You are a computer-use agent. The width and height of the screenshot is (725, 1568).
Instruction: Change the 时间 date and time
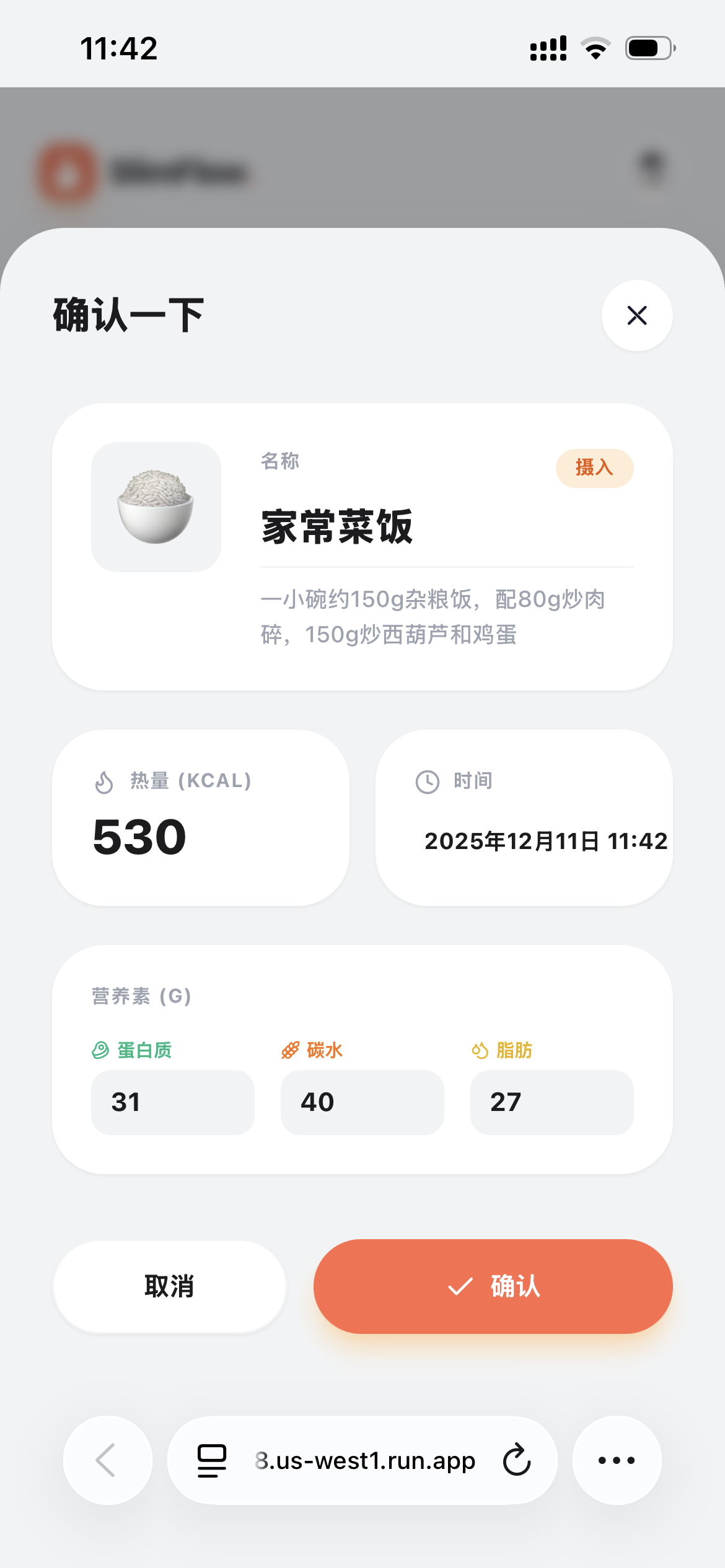tap(545, 841)
